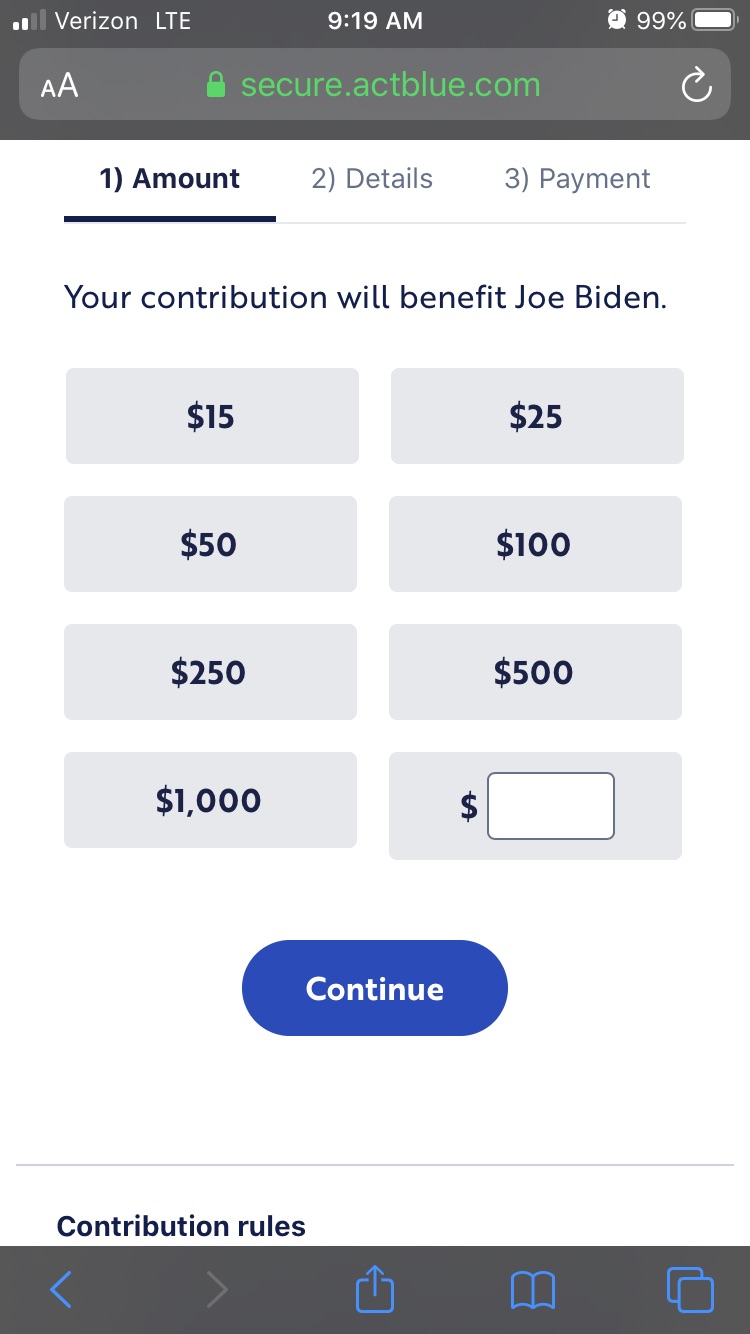Image resolution: width=750 pixels, height=1334 pixels.
Task: Tap the $500 amount button
Action: click(x=535, y=672)
